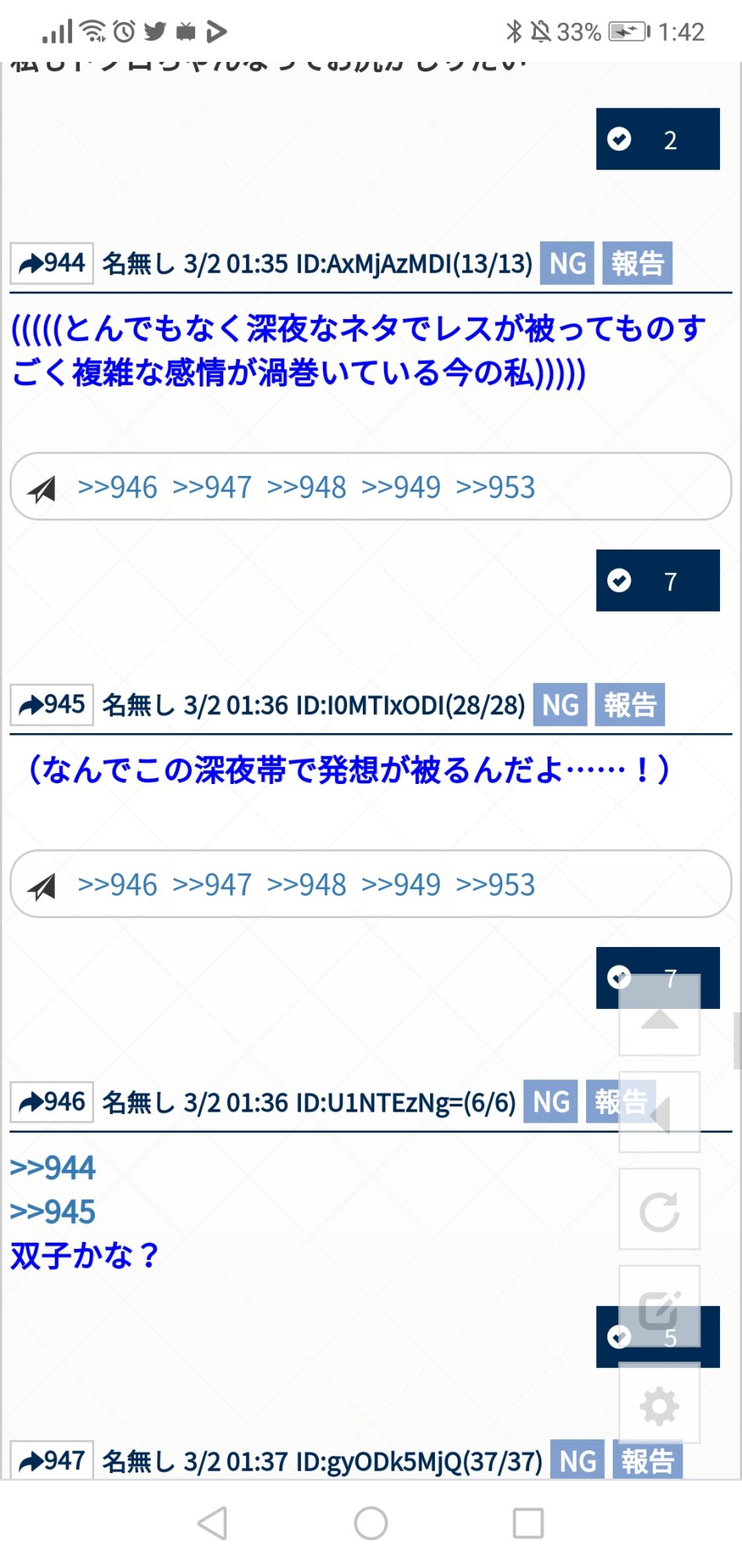742x1568 pixels.
Task: Reload the thread with the refresh icon
Action: [659, 1210]
